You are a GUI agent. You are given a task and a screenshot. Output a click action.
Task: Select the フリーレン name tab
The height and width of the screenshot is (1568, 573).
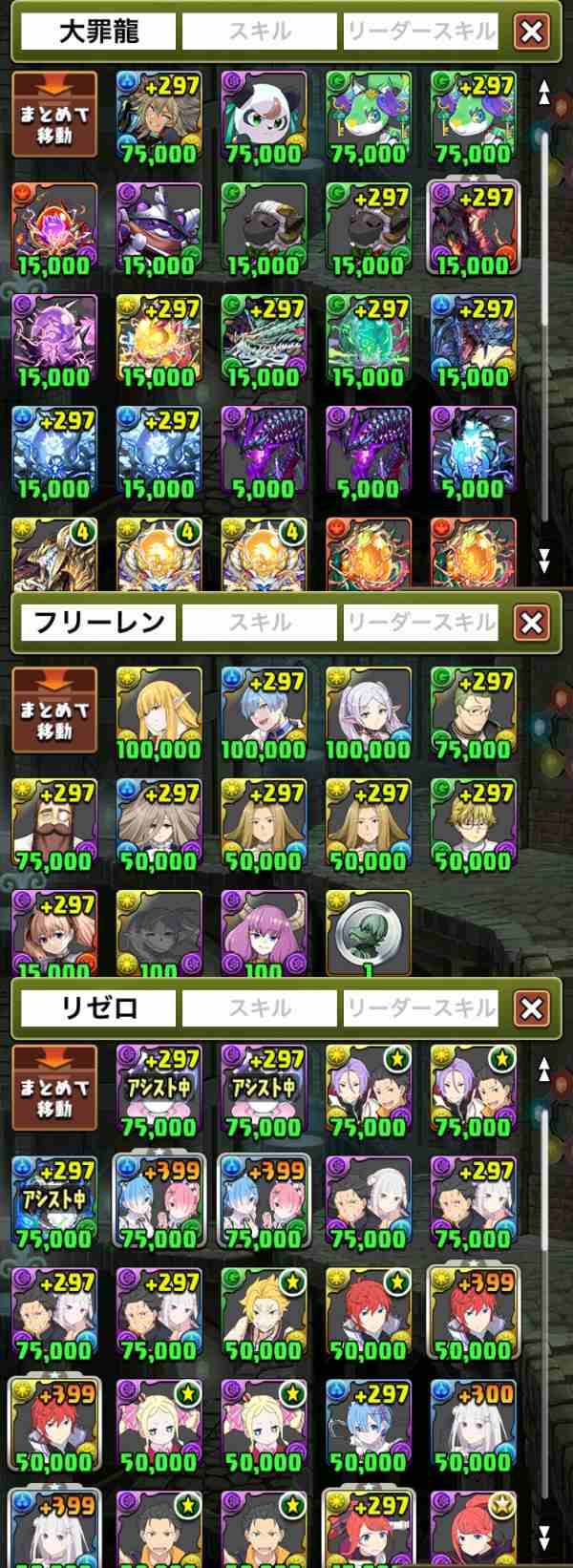coord(98,623)
